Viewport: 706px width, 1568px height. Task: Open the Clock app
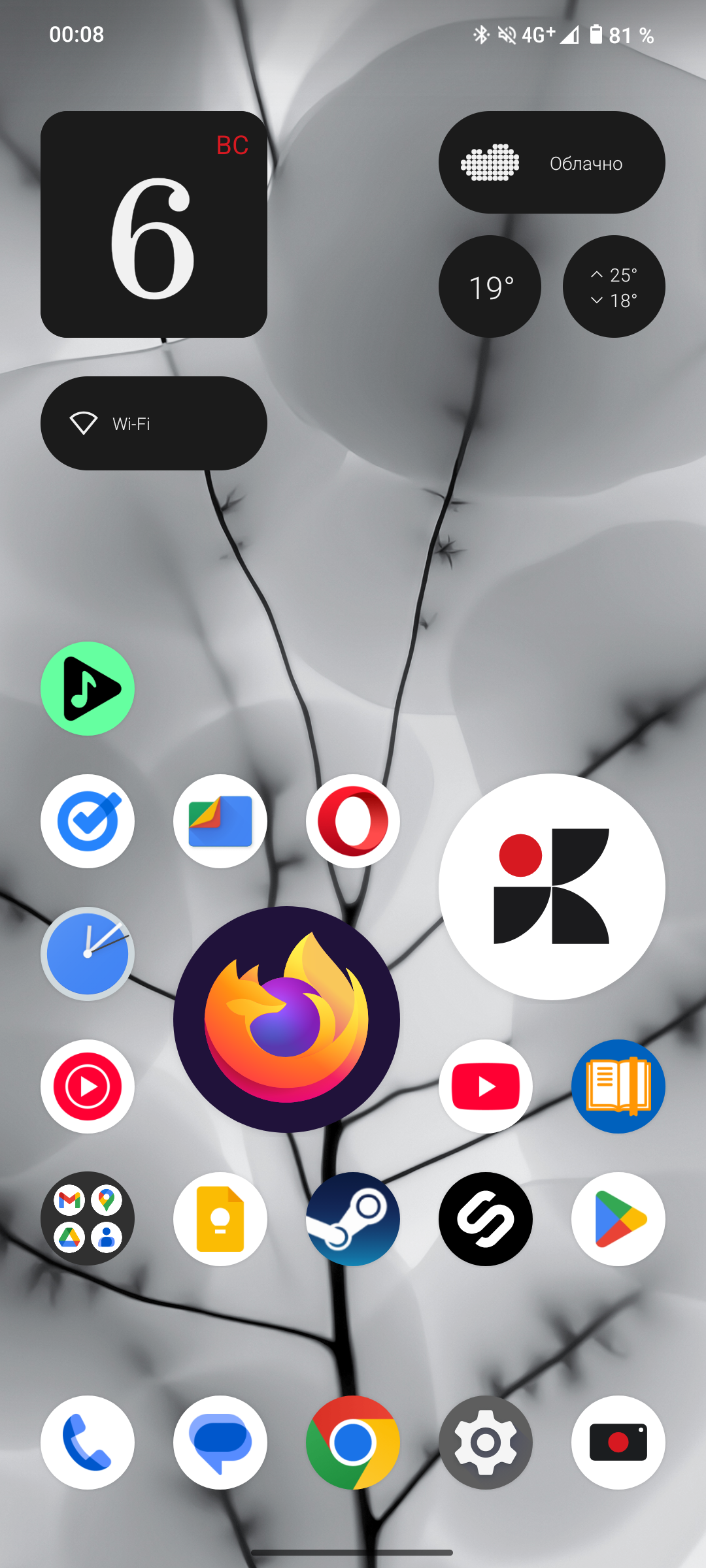(88, 954)
